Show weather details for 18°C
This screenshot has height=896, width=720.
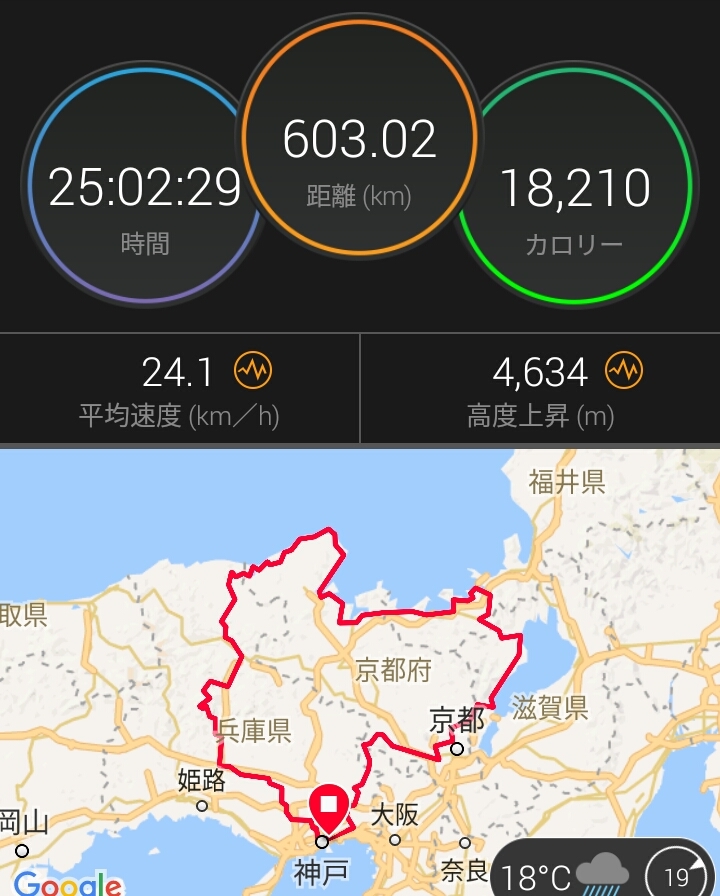567,874
